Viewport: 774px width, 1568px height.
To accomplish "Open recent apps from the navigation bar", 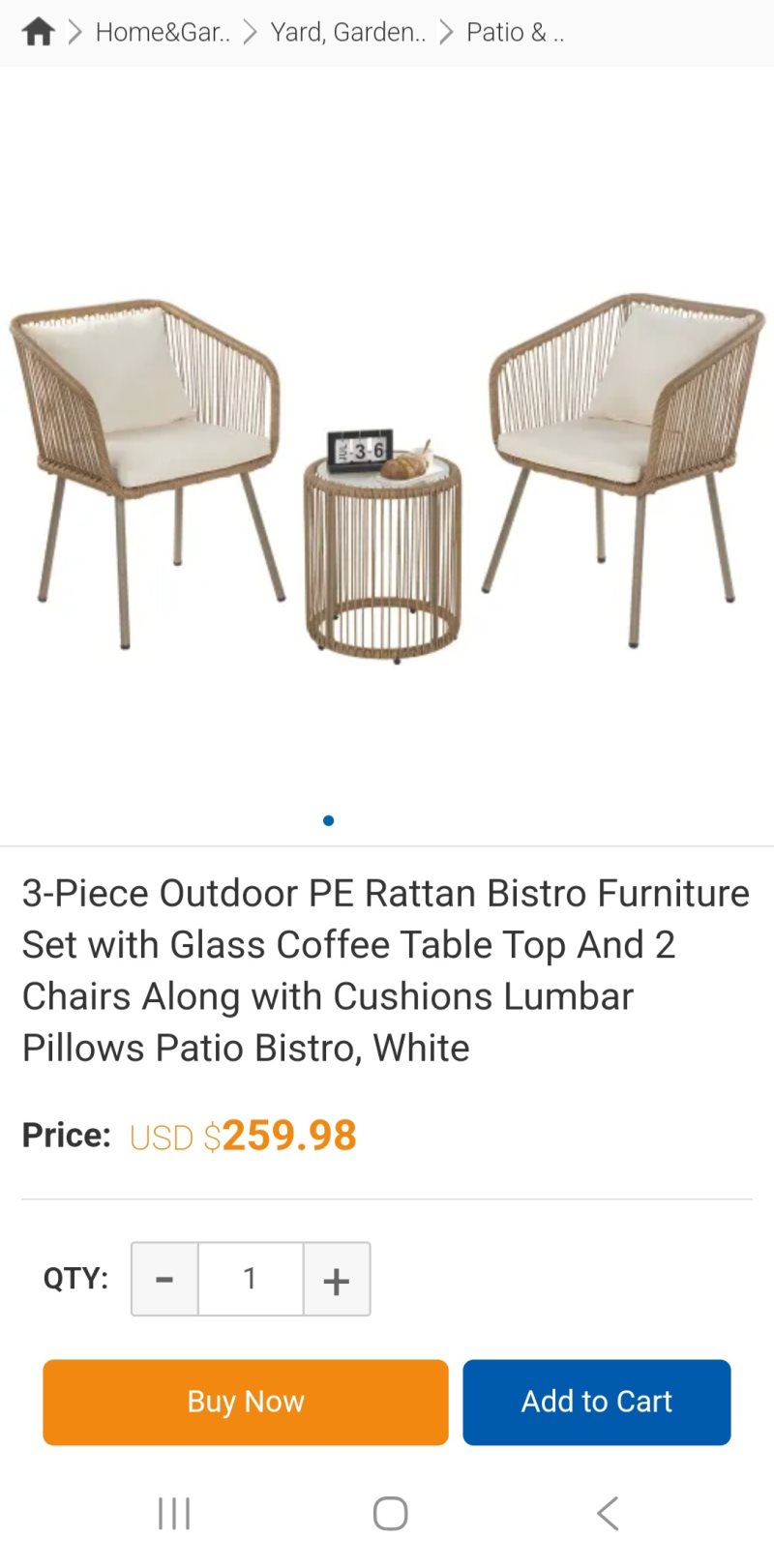I will [174, 1513].
